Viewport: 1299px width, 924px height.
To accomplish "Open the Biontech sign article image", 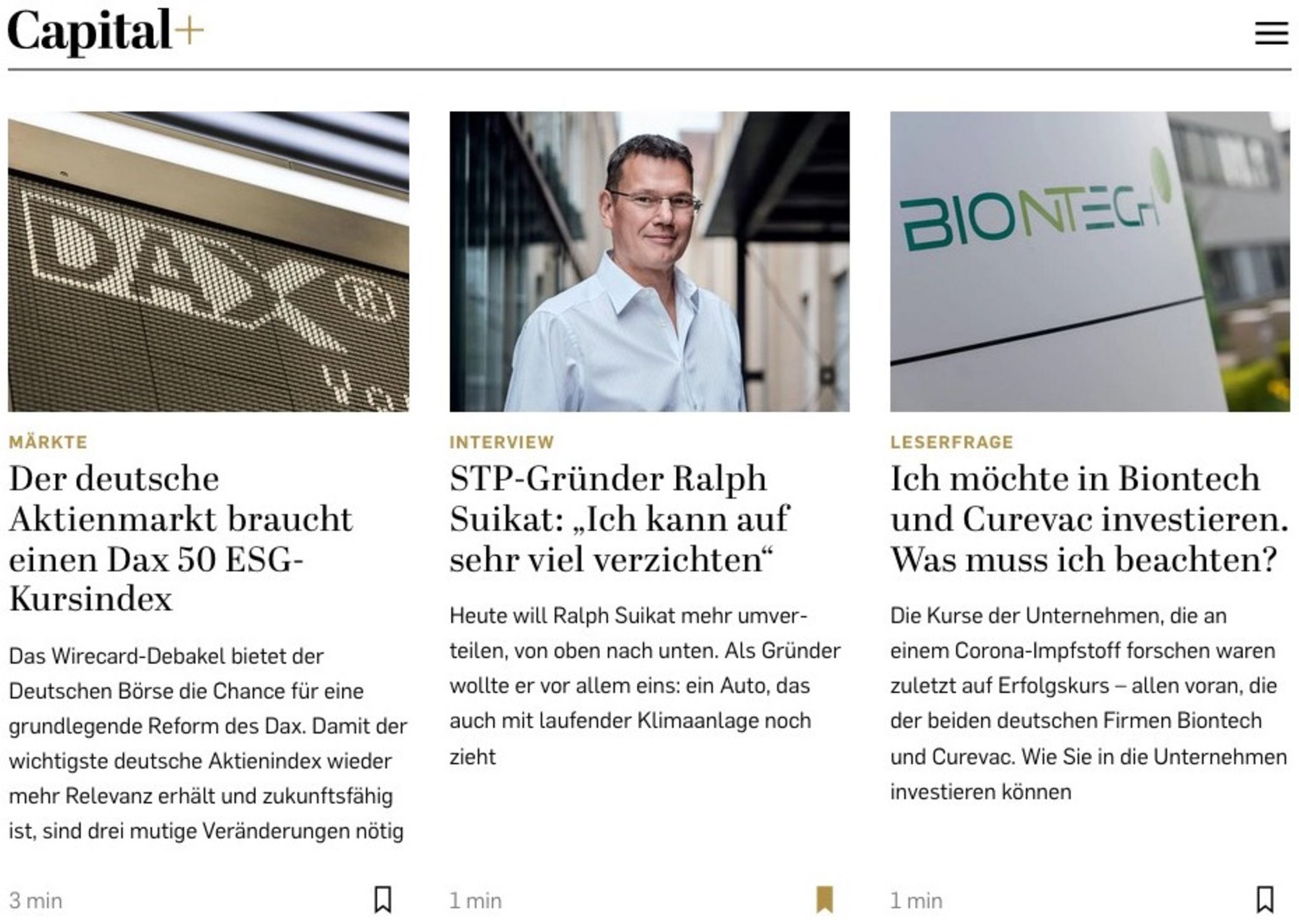I will click(x=1090, y=261).
